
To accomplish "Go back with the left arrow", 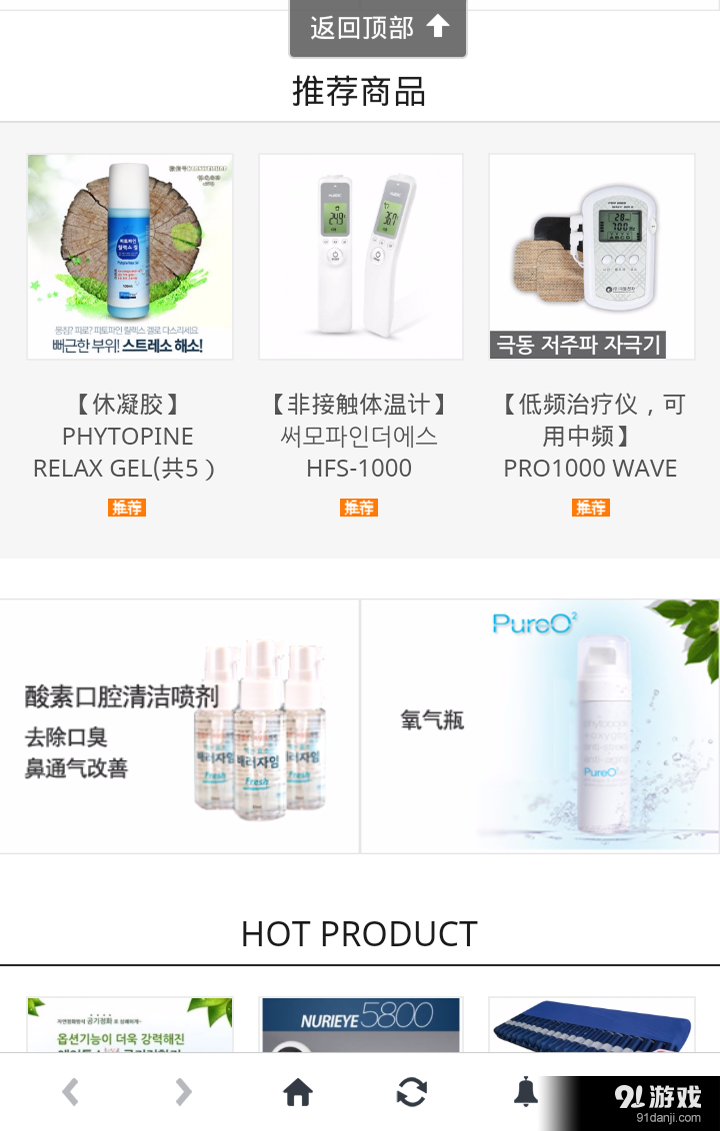I will 70,1092.
